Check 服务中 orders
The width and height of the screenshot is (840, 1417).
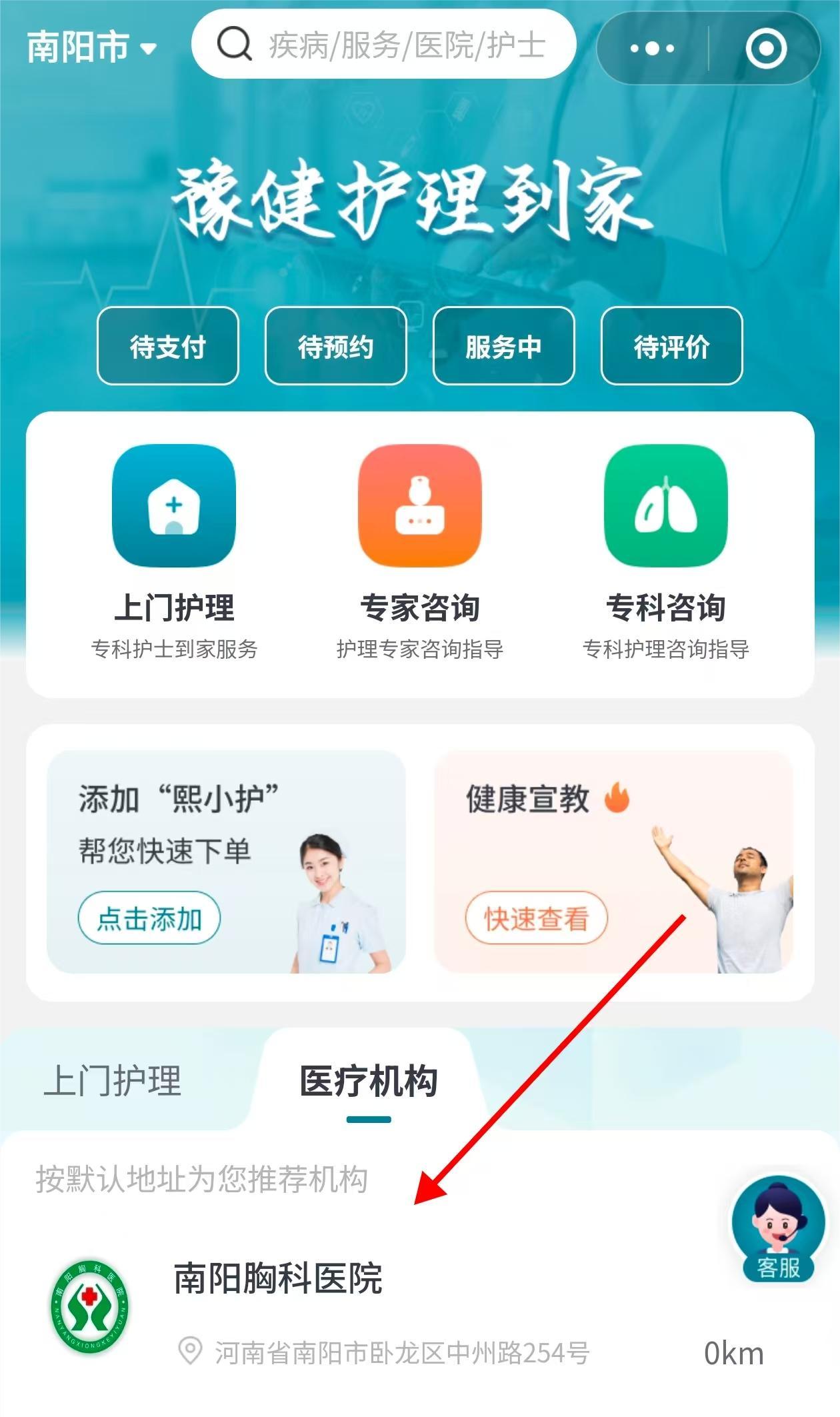tap(504, 346)
